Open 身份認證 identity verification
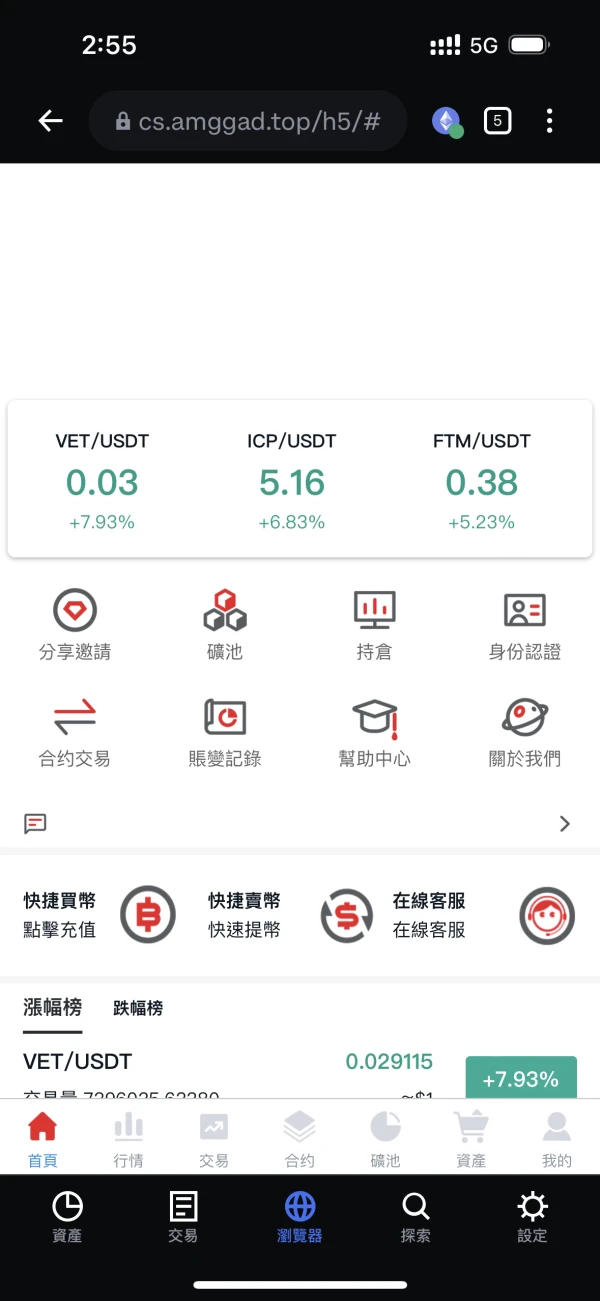This screenshot has height=1301, width=600. click(x=525, y=625)
